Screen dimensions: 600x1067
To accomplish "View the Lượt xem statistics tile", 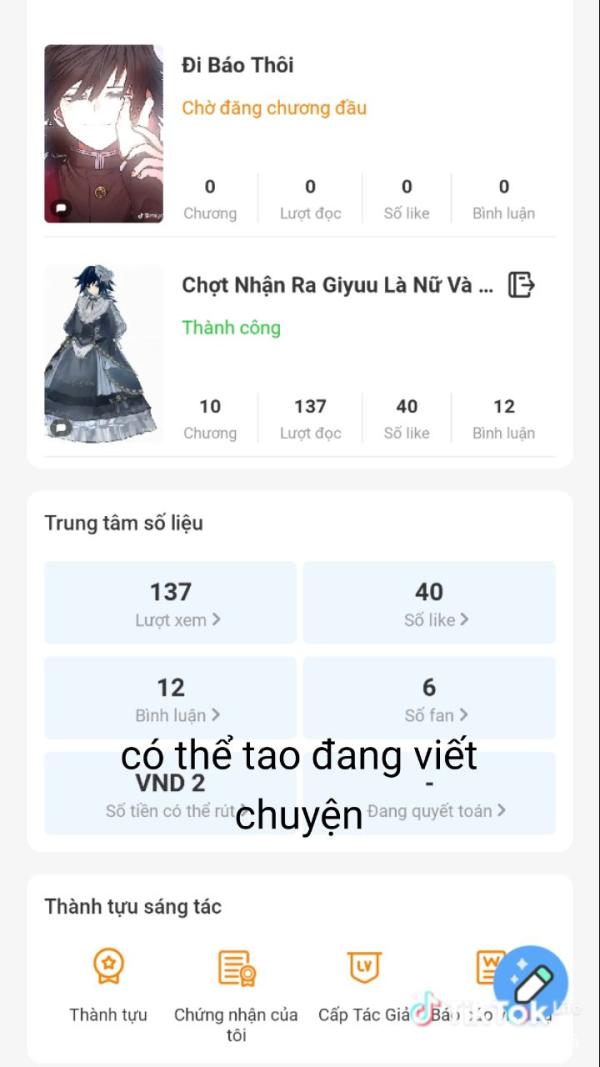I will coord(171,603).
